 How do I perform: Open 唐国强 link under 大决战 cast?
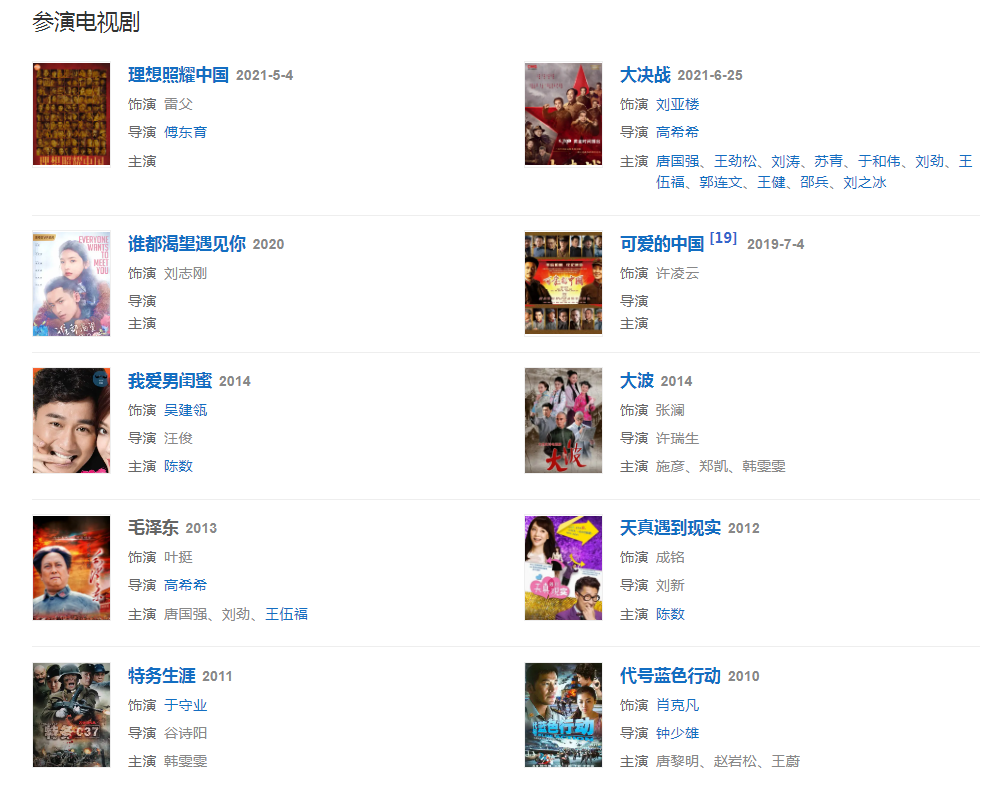click(x=677, y=161)
